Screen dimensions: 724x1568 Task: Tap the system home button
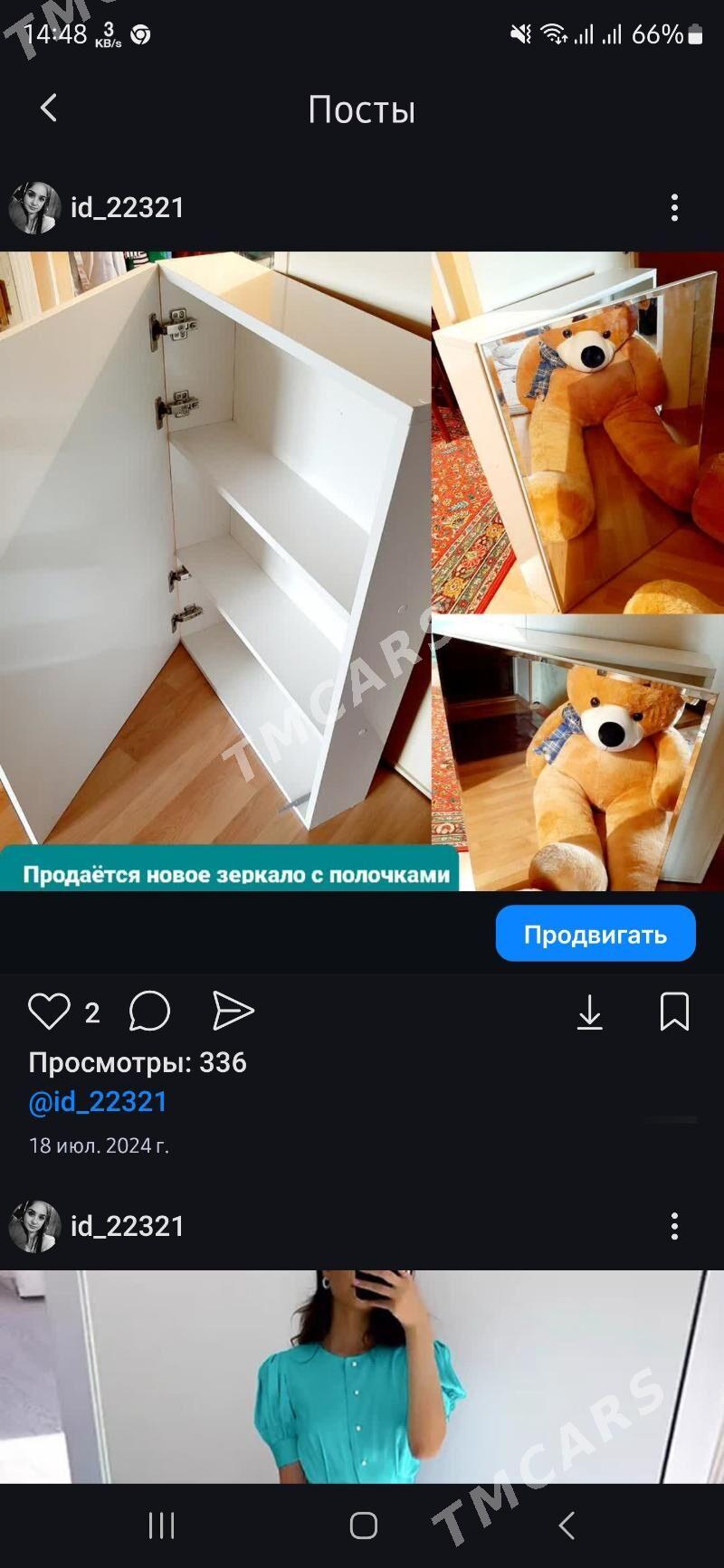363,1525
